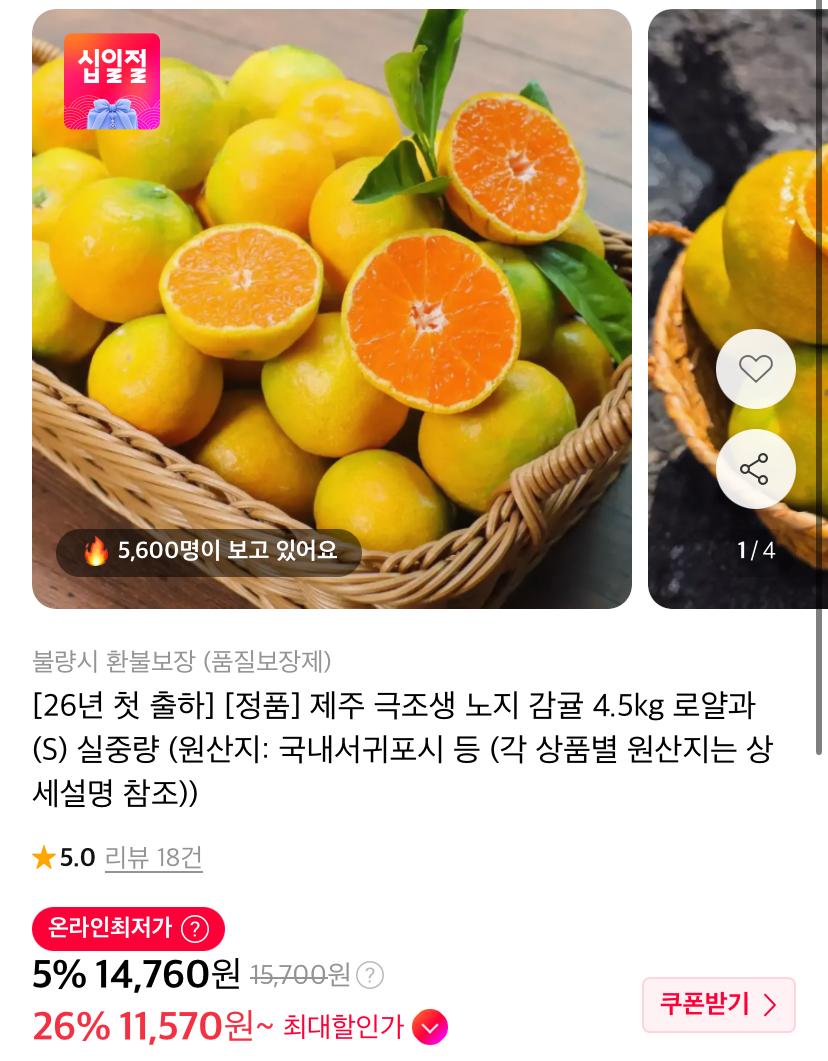The width and height of the screenshot is (828, 1061).
Task: Open the 온라인최저가 help badge
Action: (128, 928)
